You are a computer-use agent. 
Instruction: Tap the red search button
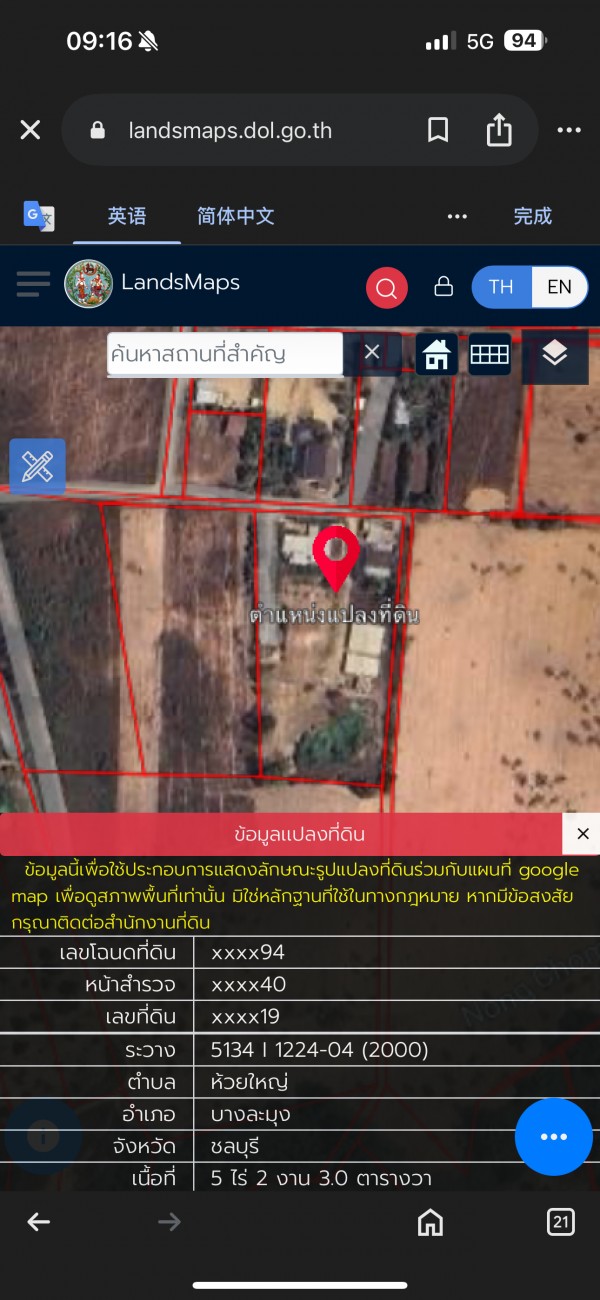[386, 288]
